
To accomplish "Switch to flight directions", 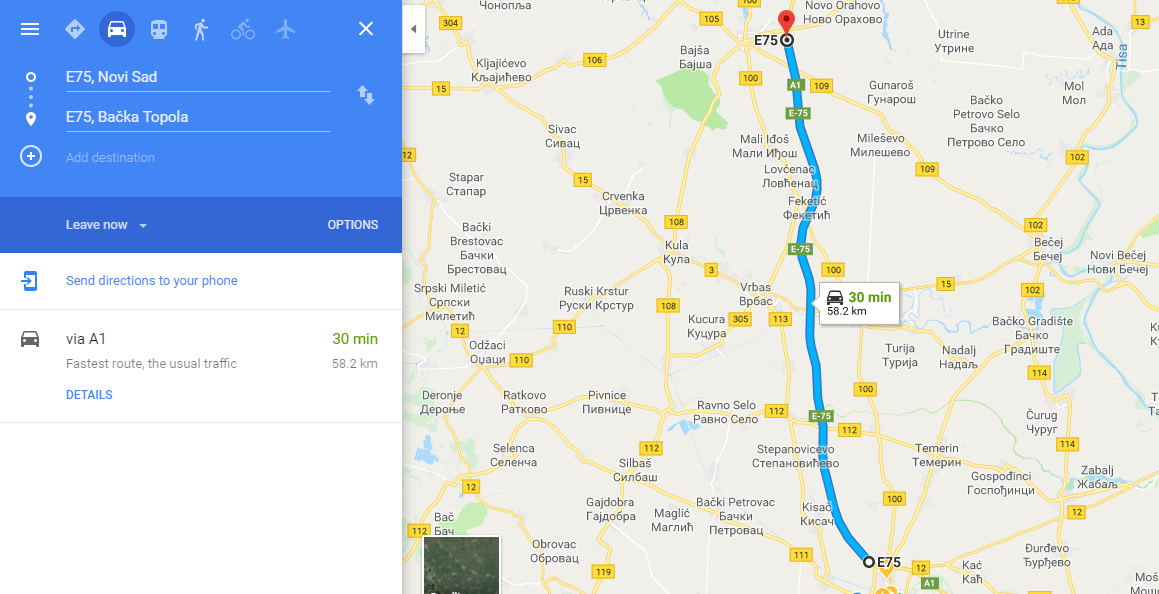I will pyautogui.click(x=286, y=29).
